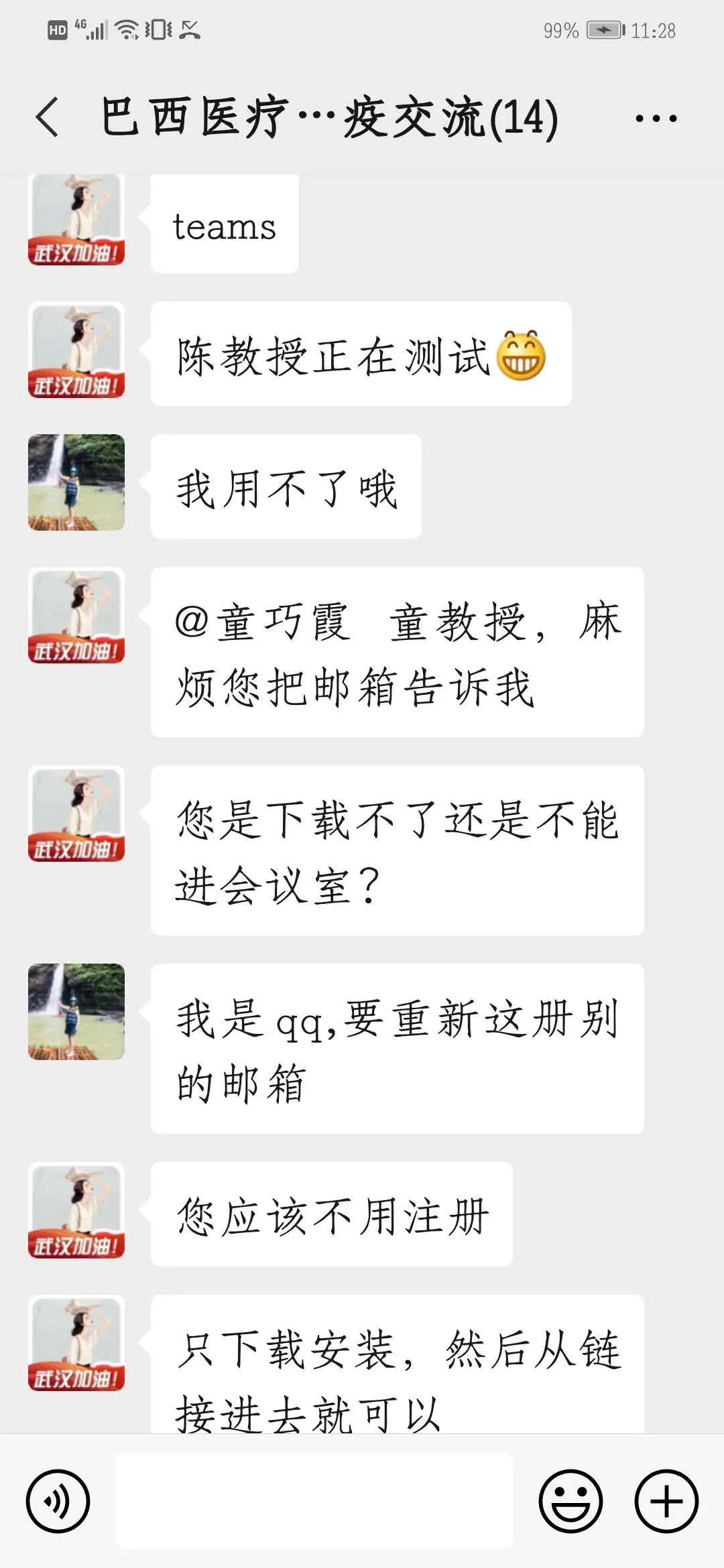Open the emoji sticker panel
724x1568 pixels.
coord(570,1501)
